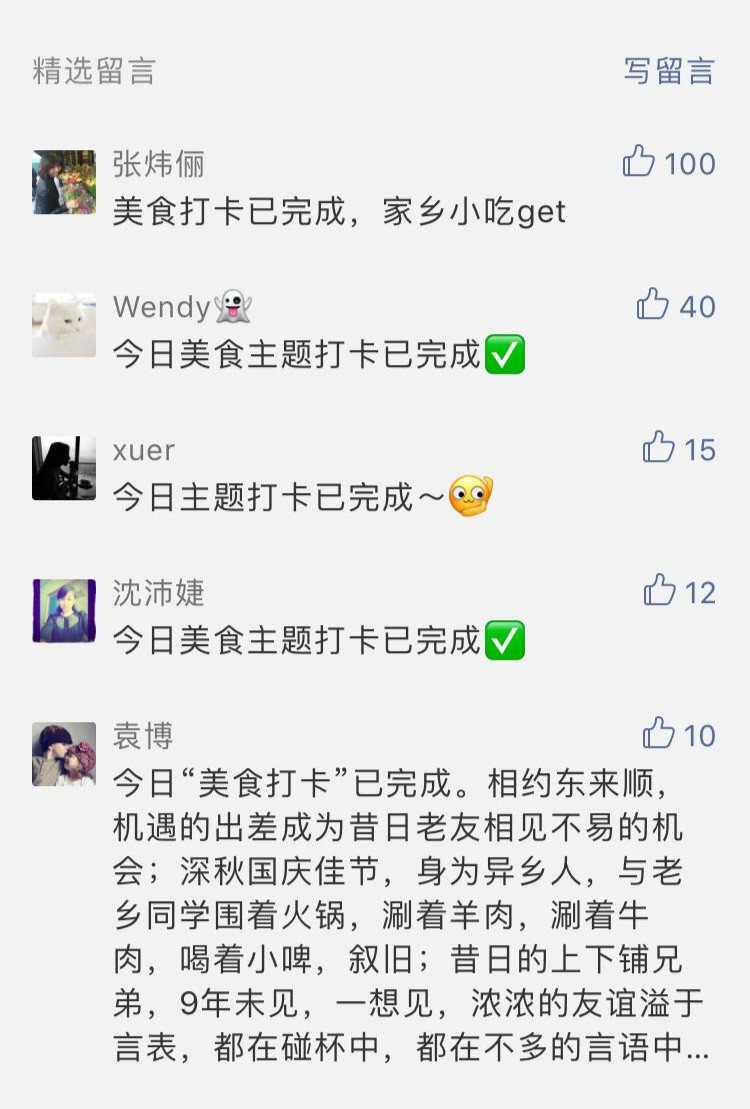750x1109 pixels.
Task: Like xuer's comment
Action: pos(659,448)
